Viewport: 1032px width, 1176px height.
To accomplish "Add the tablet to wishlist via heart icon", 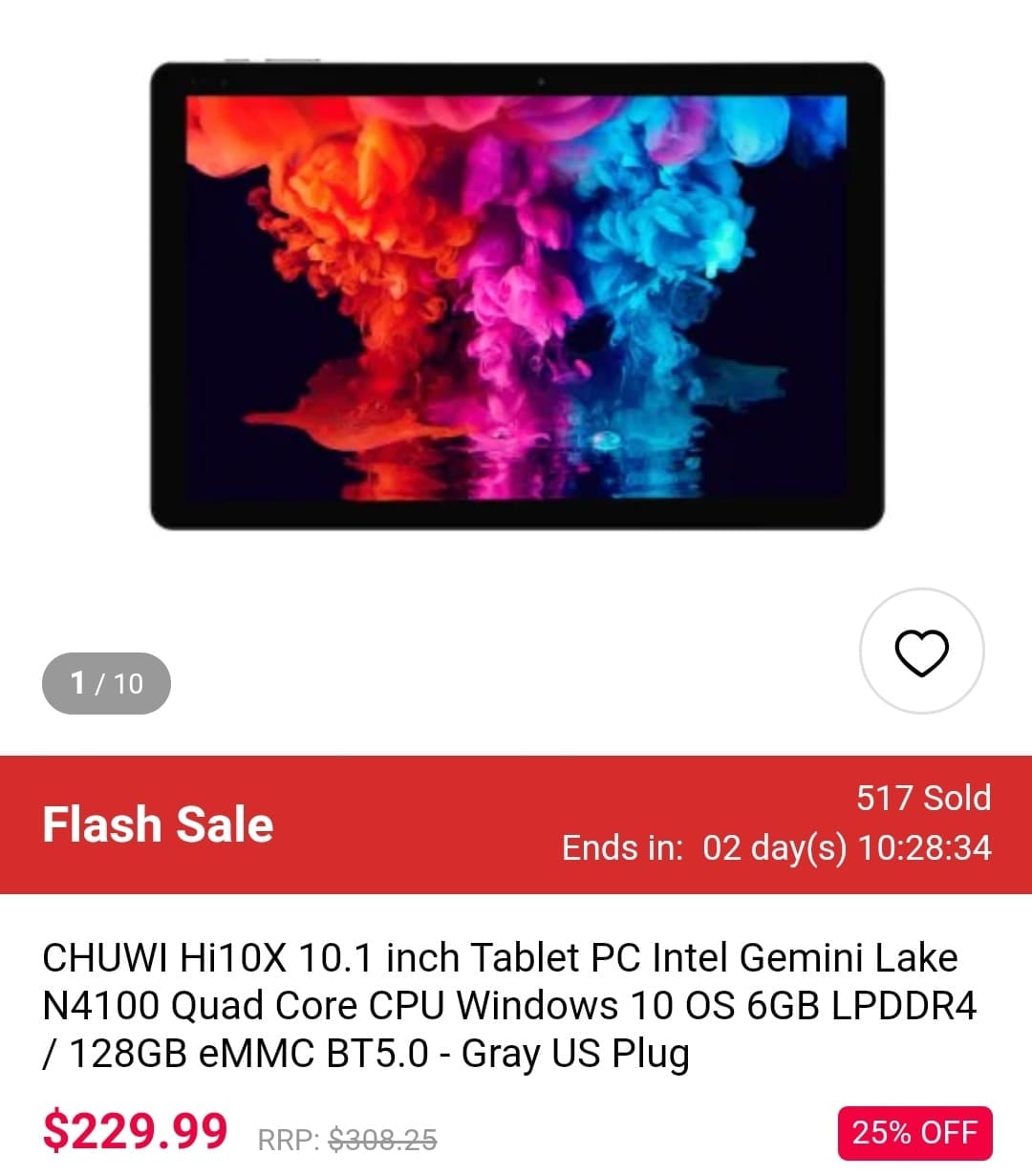I will 921,652.
